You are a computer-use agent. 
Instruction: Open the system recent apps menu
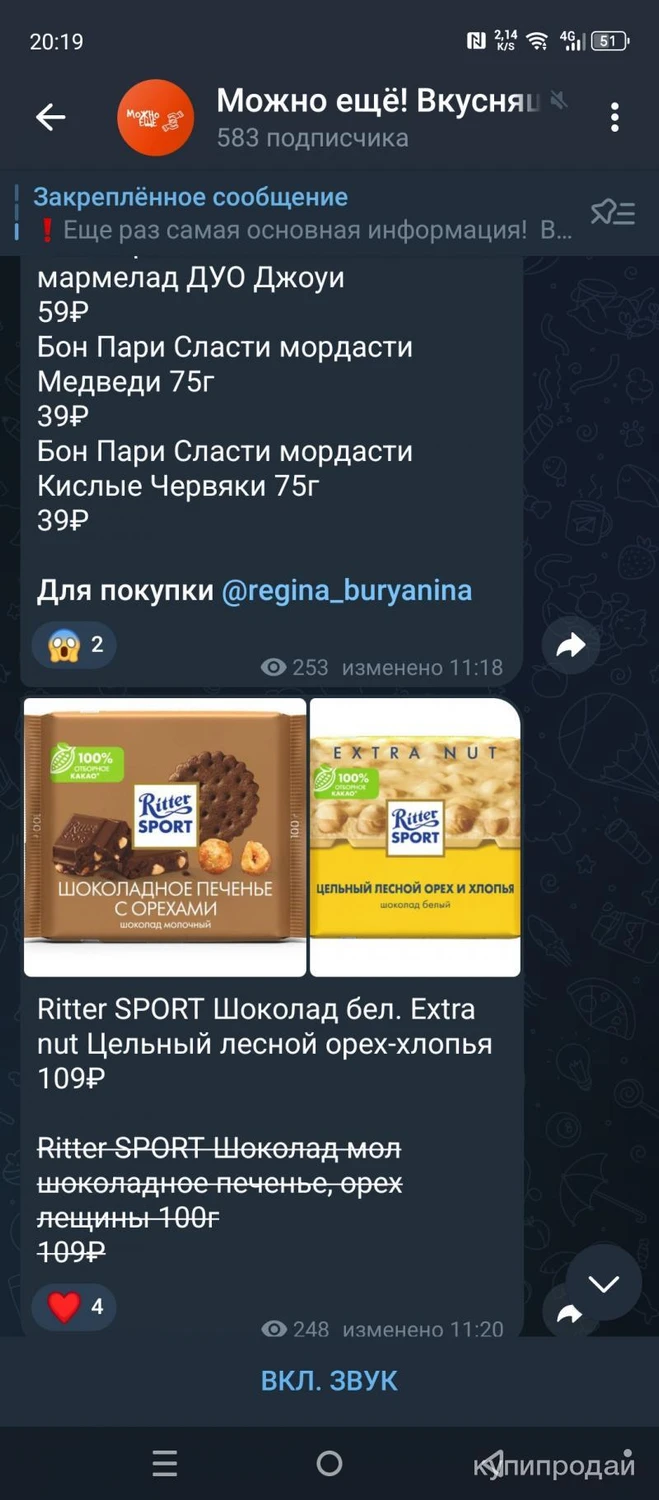tap(165, 1464)
